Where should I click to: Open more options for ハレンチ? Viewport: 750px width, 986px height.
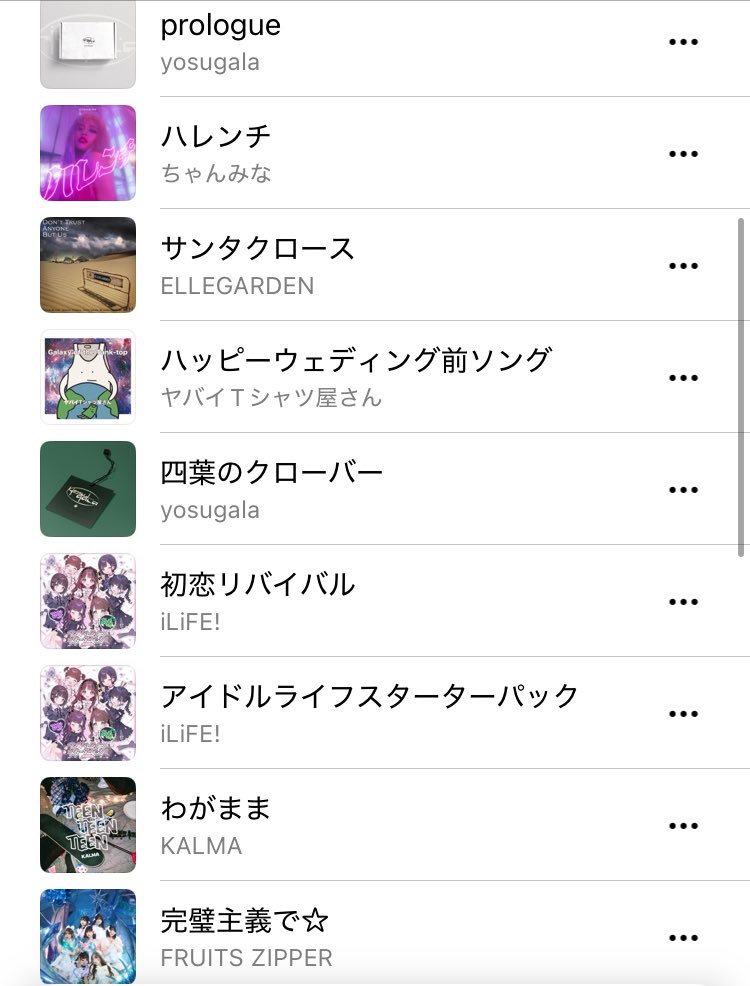[682, 154]
